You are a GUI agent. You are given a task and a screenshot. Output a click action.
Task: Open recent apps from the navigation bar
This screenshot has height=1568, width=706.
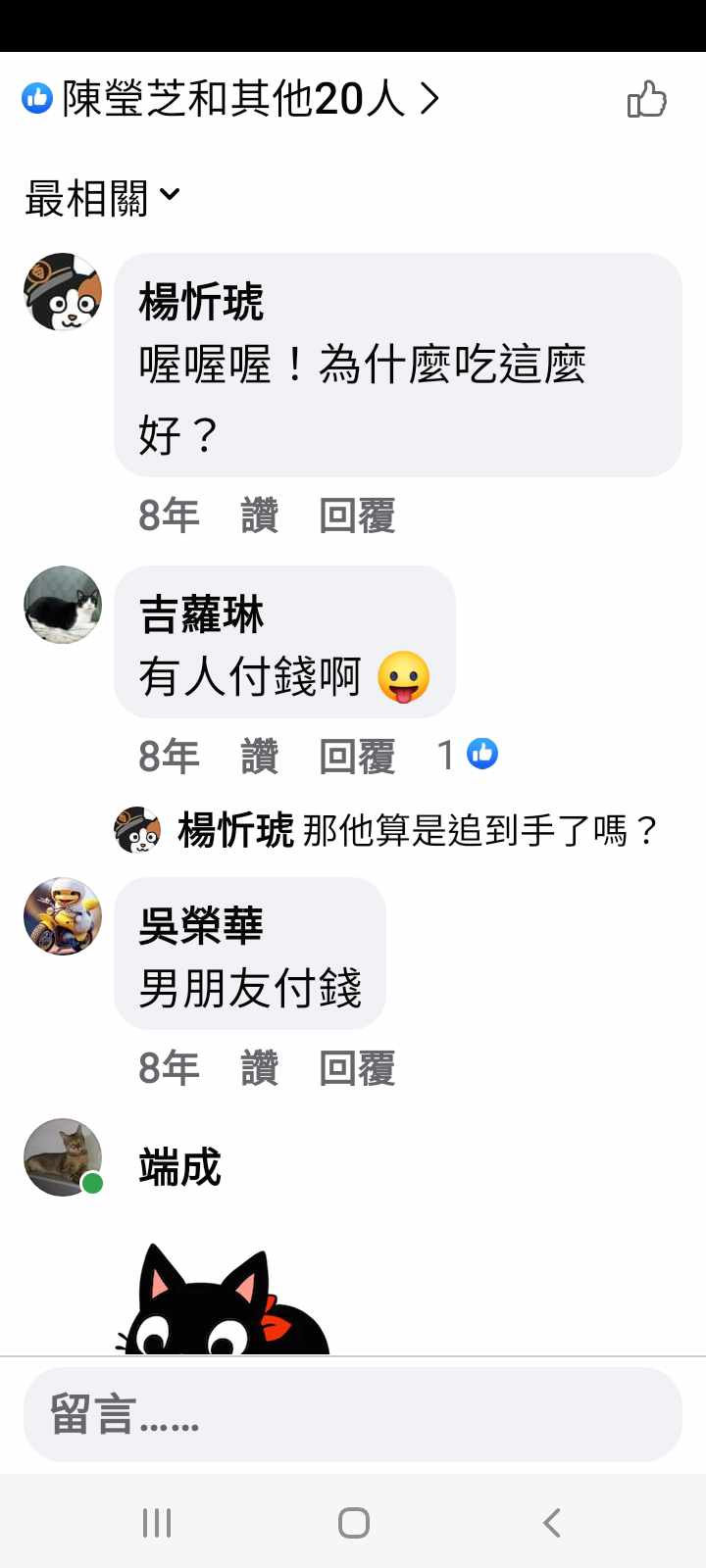157,1523
